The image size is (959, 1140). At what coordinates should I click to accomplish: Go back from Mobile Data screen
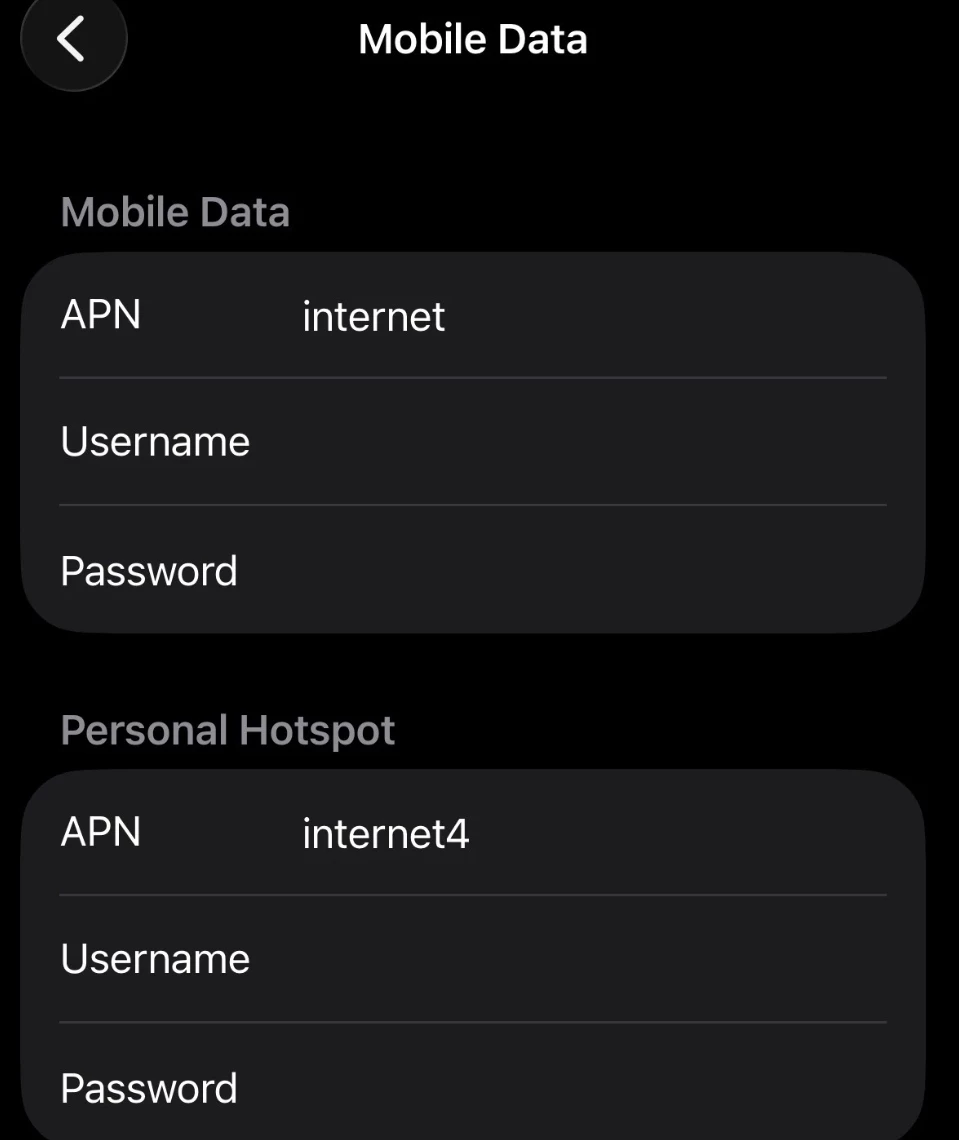point(72,40)
